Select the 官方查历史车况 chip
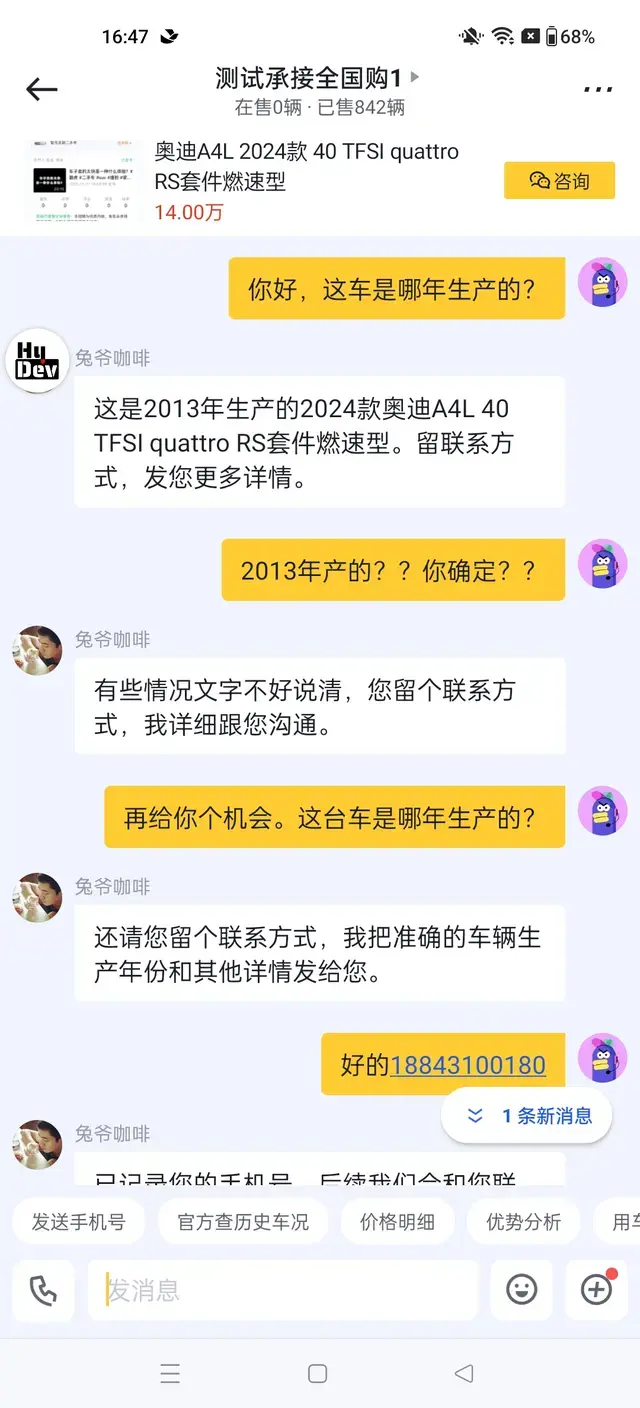Viewport: 640px width, 1408px height. coord(243,1222)
